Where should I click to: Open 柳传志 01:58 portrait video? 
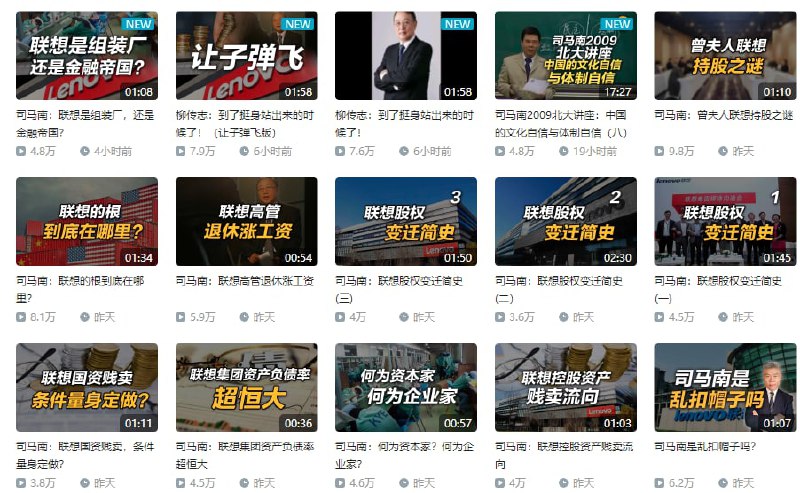(405, 56)
